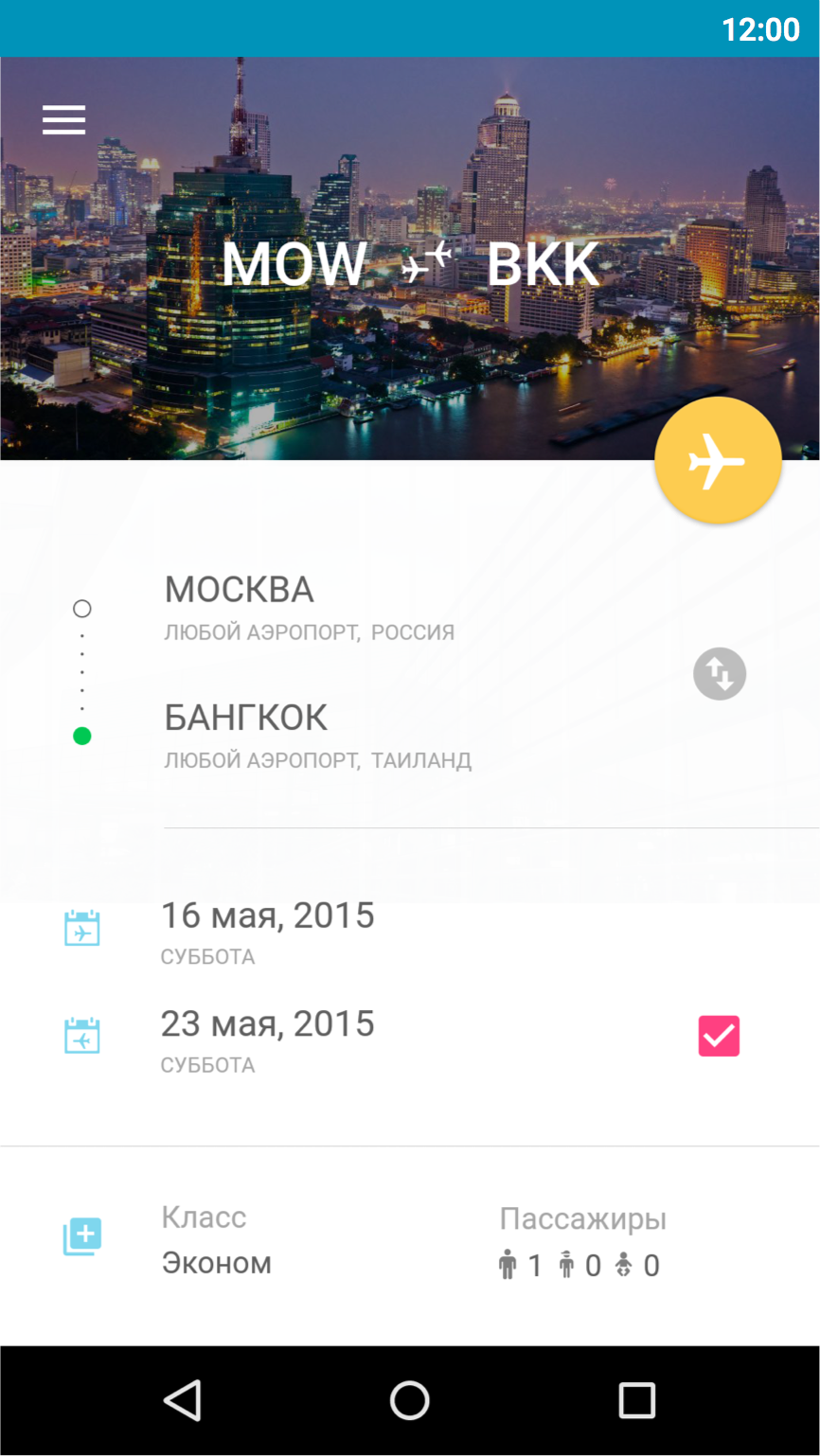
Task: Open the hamburger navigation menu
Action: pyautogui.click(x=64, y=120)
